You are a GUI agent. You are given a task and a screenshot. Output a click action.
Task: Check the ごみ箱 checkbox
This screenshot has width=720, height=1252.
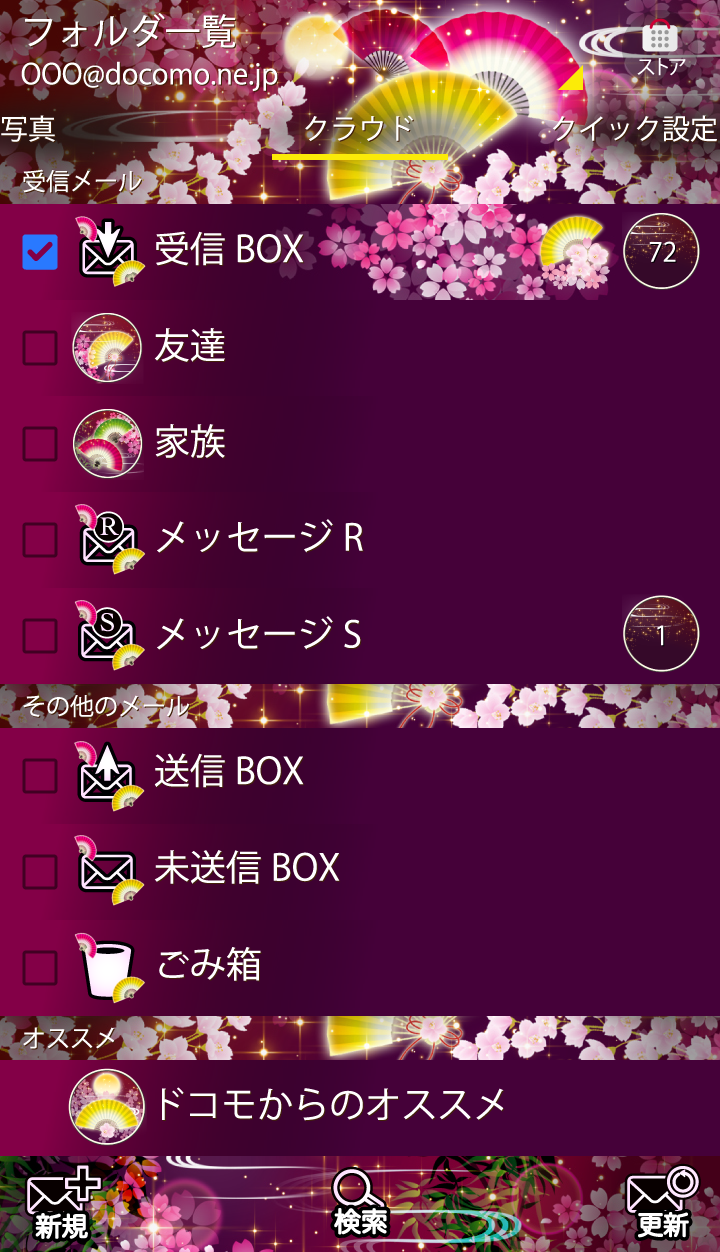click(40, 968)
